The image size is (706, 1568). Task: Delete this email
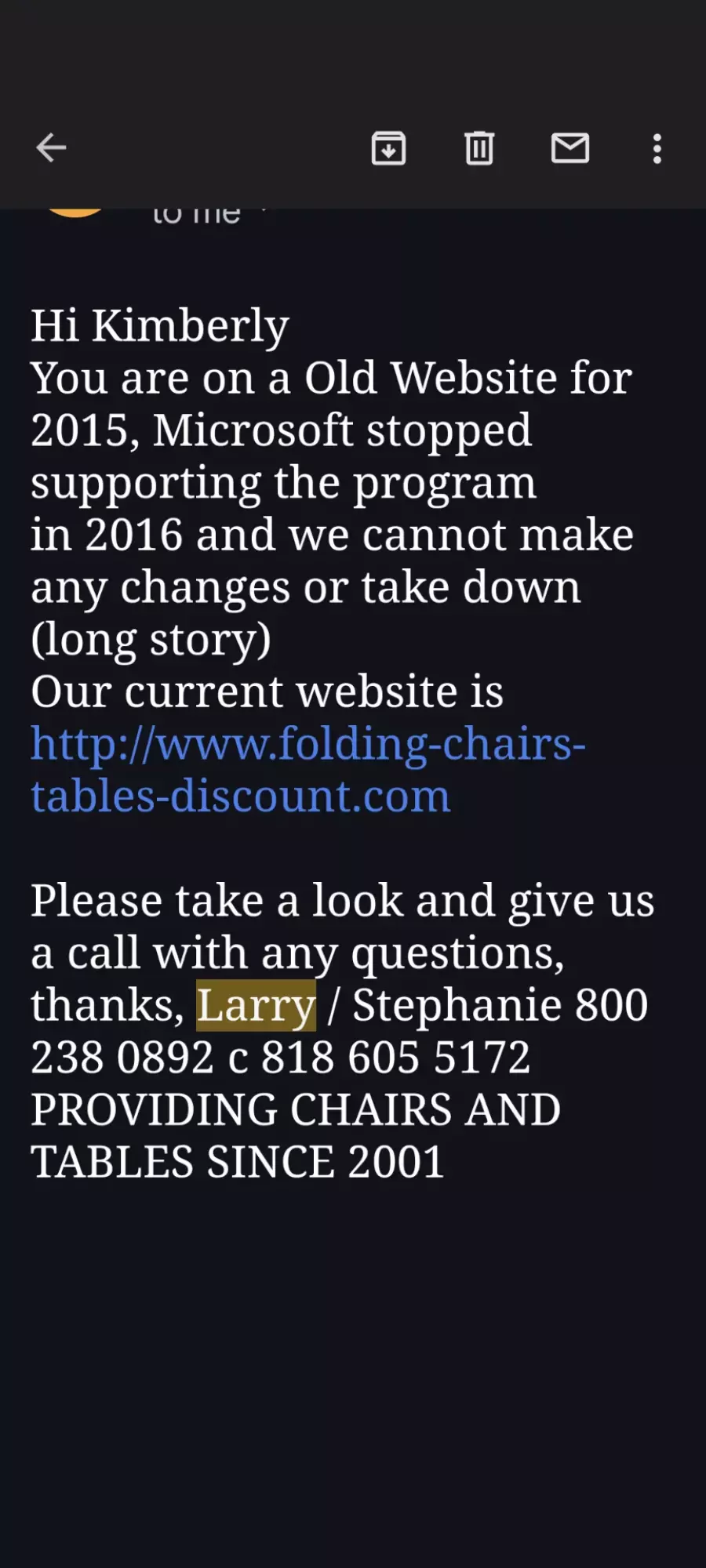point(479,148)
